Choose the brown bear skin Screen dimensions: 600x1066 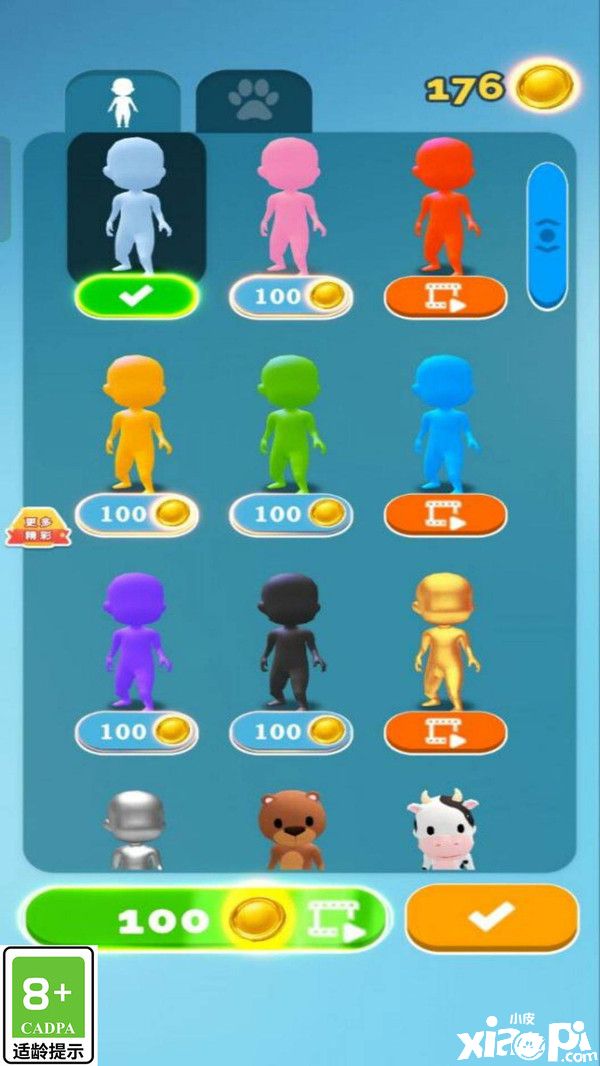point(291,830)
